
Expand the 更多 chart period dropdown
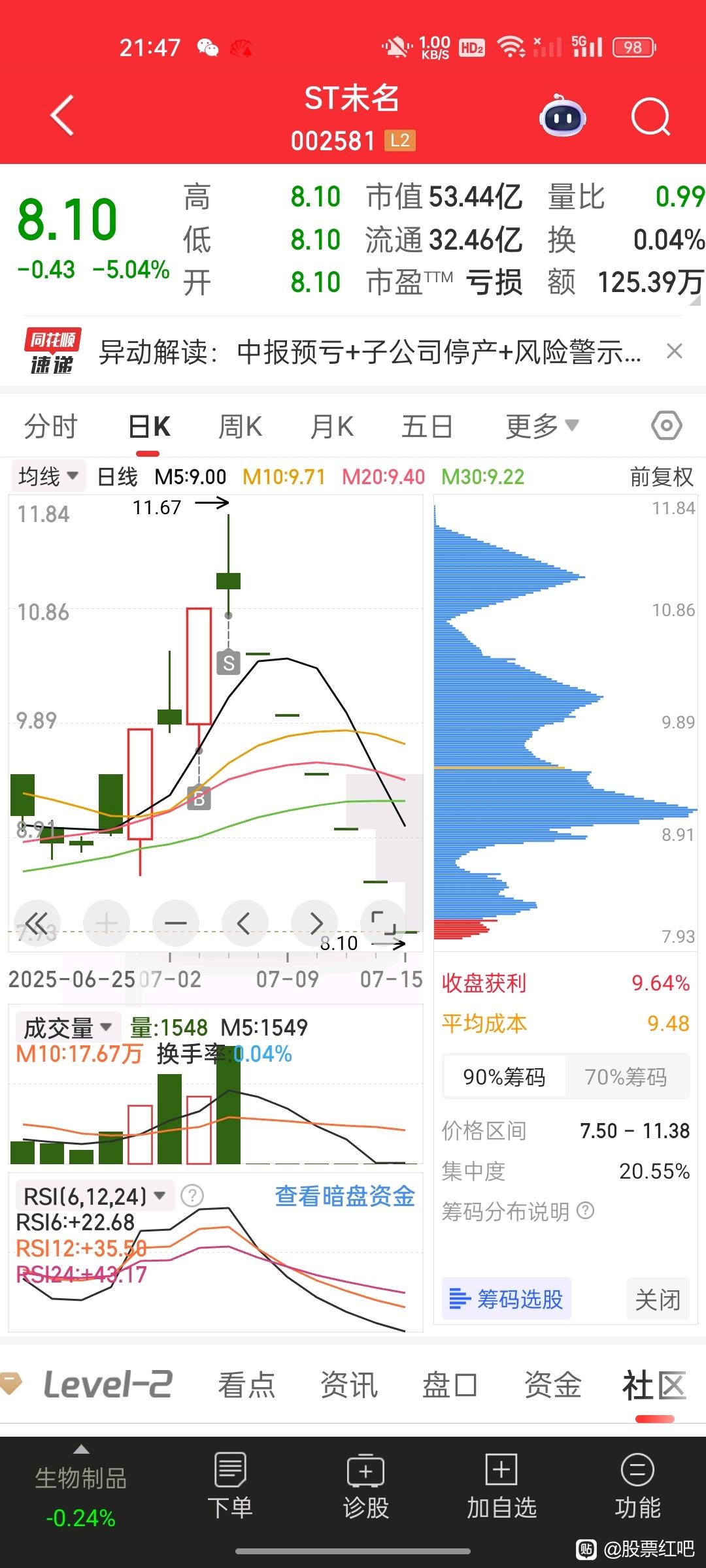pyautogui.click(x=542, y=427)
